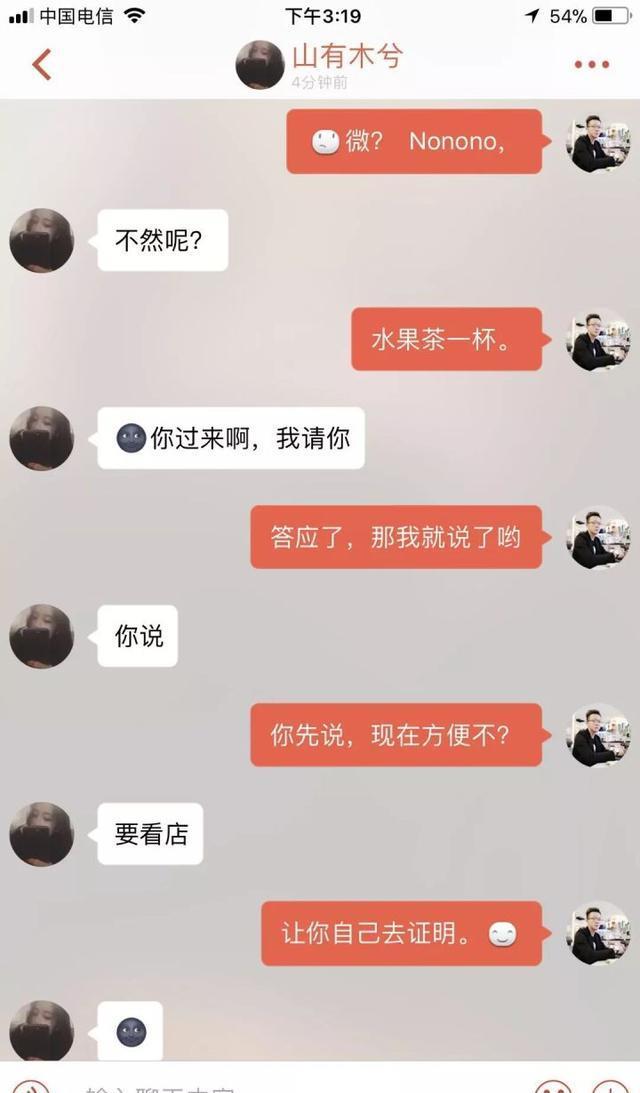This screenshot has width=640, height=1093.
Task: Tap the sender avatar beside 水果茶一杯。
Action: coord(597,340)
